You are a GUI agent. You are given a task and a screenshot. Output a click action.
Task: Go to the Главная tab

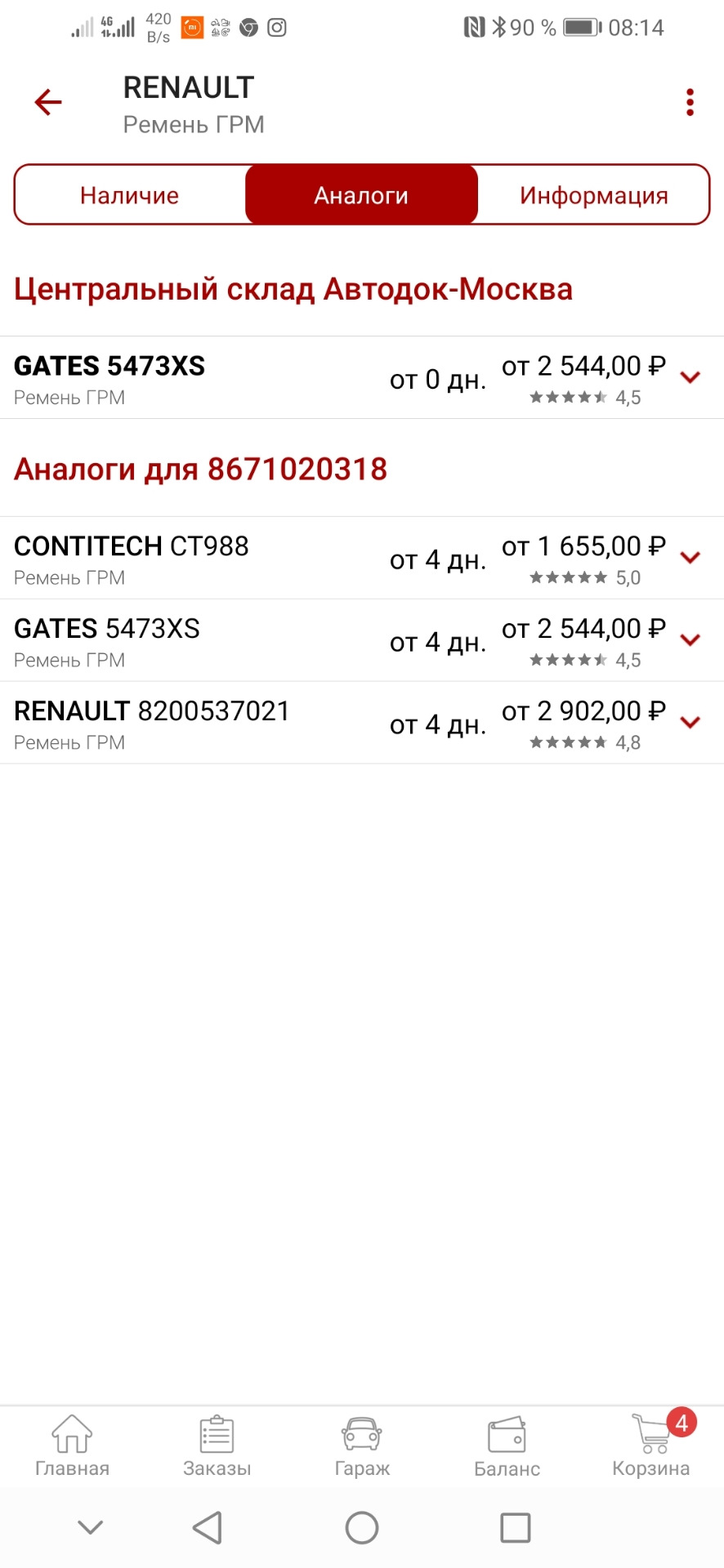point(72,1447)
